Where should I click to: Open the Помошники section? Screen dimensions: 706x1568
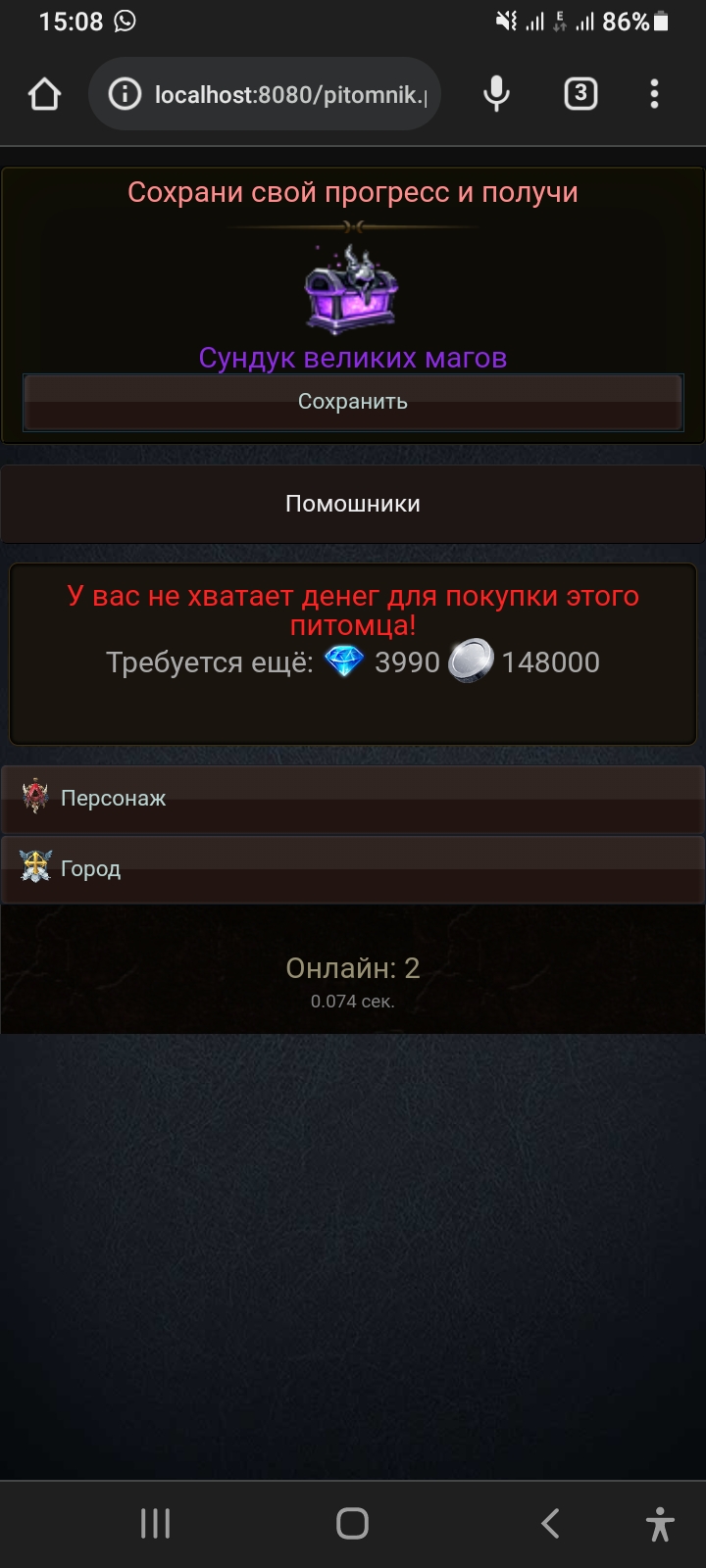point(353,504)
